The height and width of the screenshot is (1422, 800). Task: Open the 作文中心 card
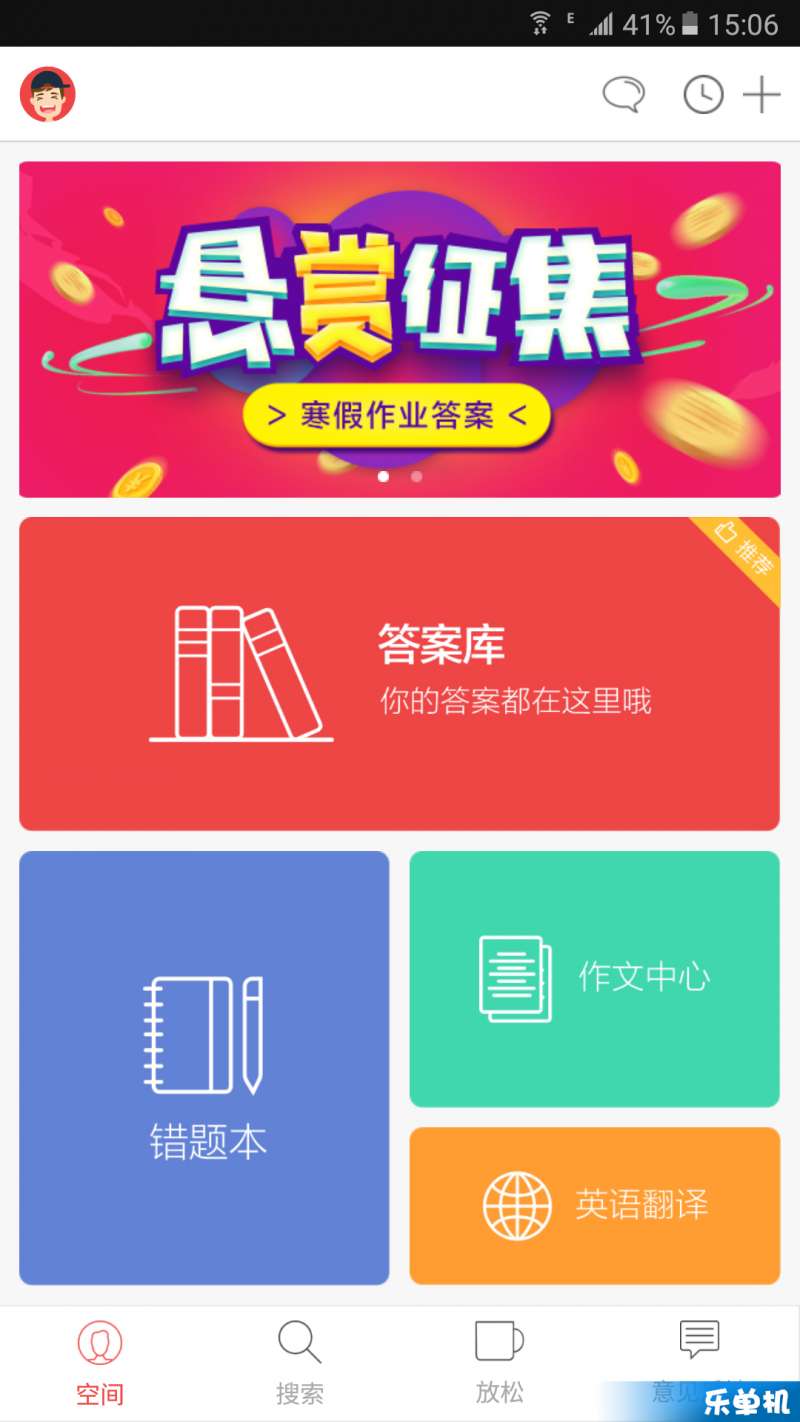pos(594,978)
